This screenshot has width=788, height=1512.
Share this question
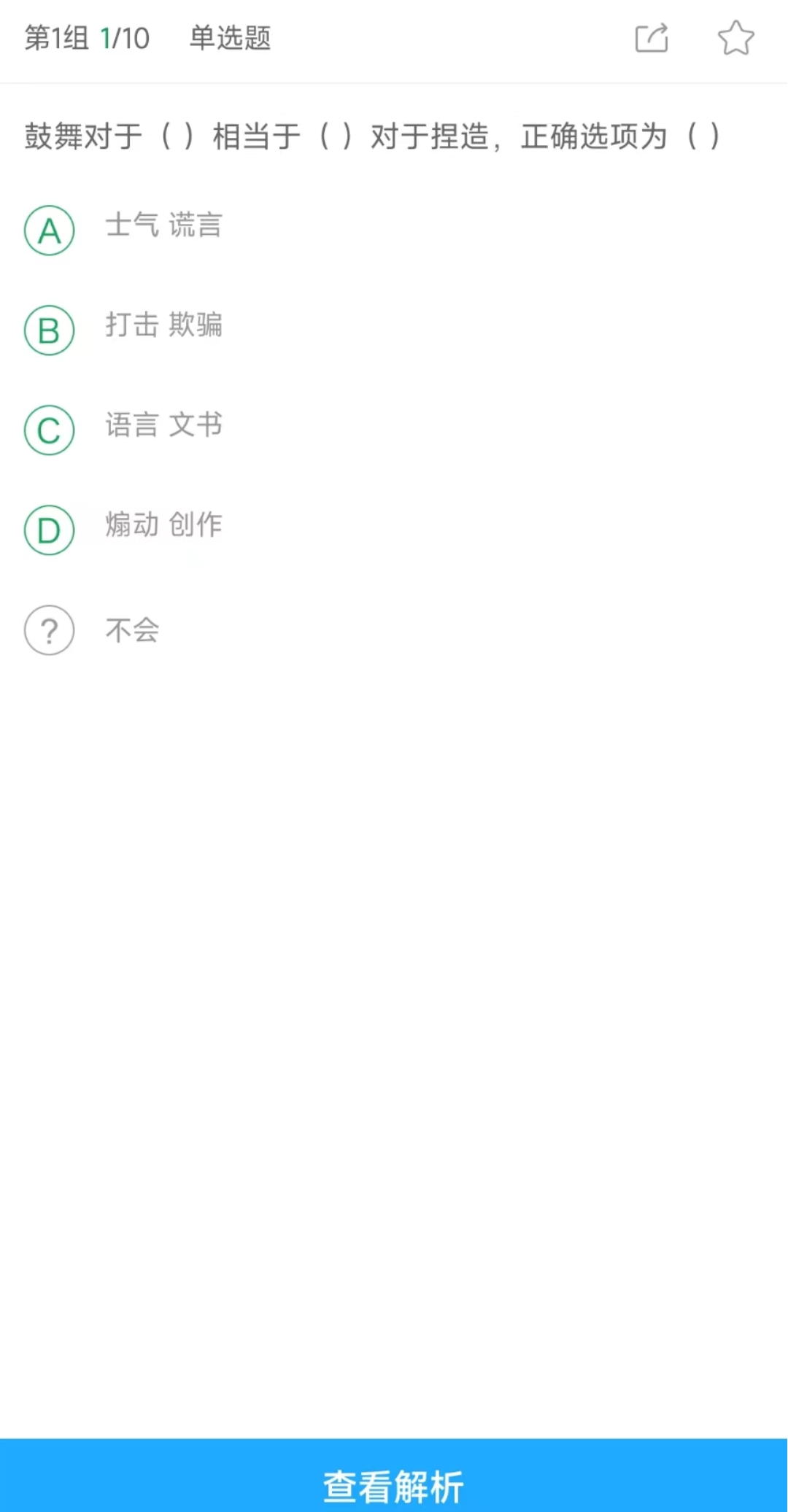(652, 38)
